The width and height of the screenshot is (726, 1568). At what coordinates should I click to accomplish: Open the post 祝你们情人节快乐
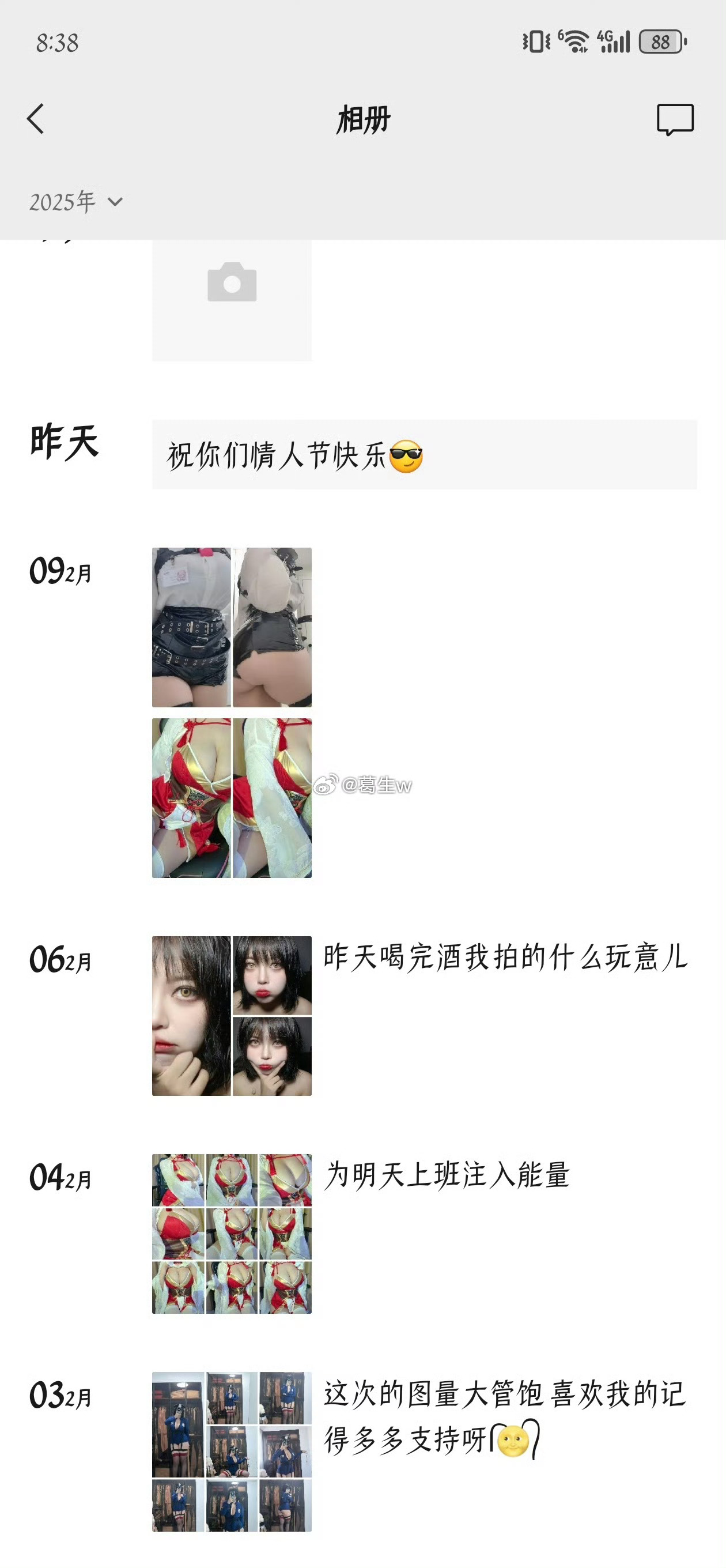[424, 455]
